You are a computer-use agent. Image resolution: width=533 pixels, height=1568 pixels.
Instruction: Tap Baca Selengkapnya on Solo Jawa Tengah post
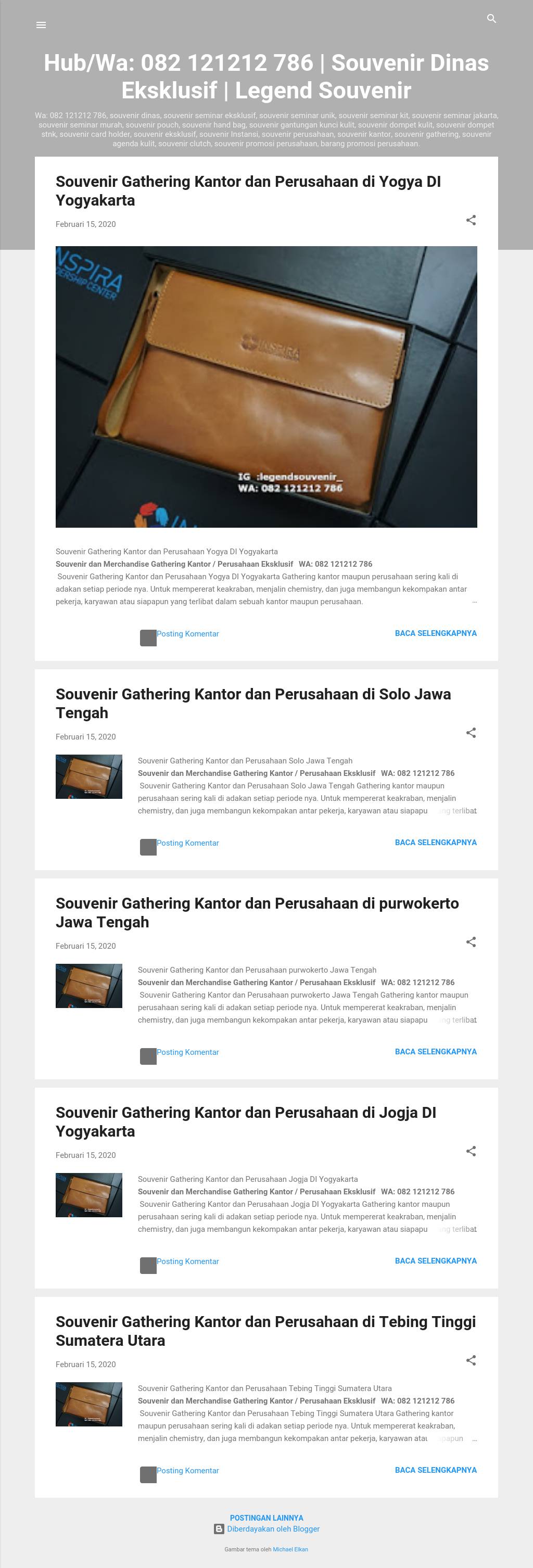436,843
